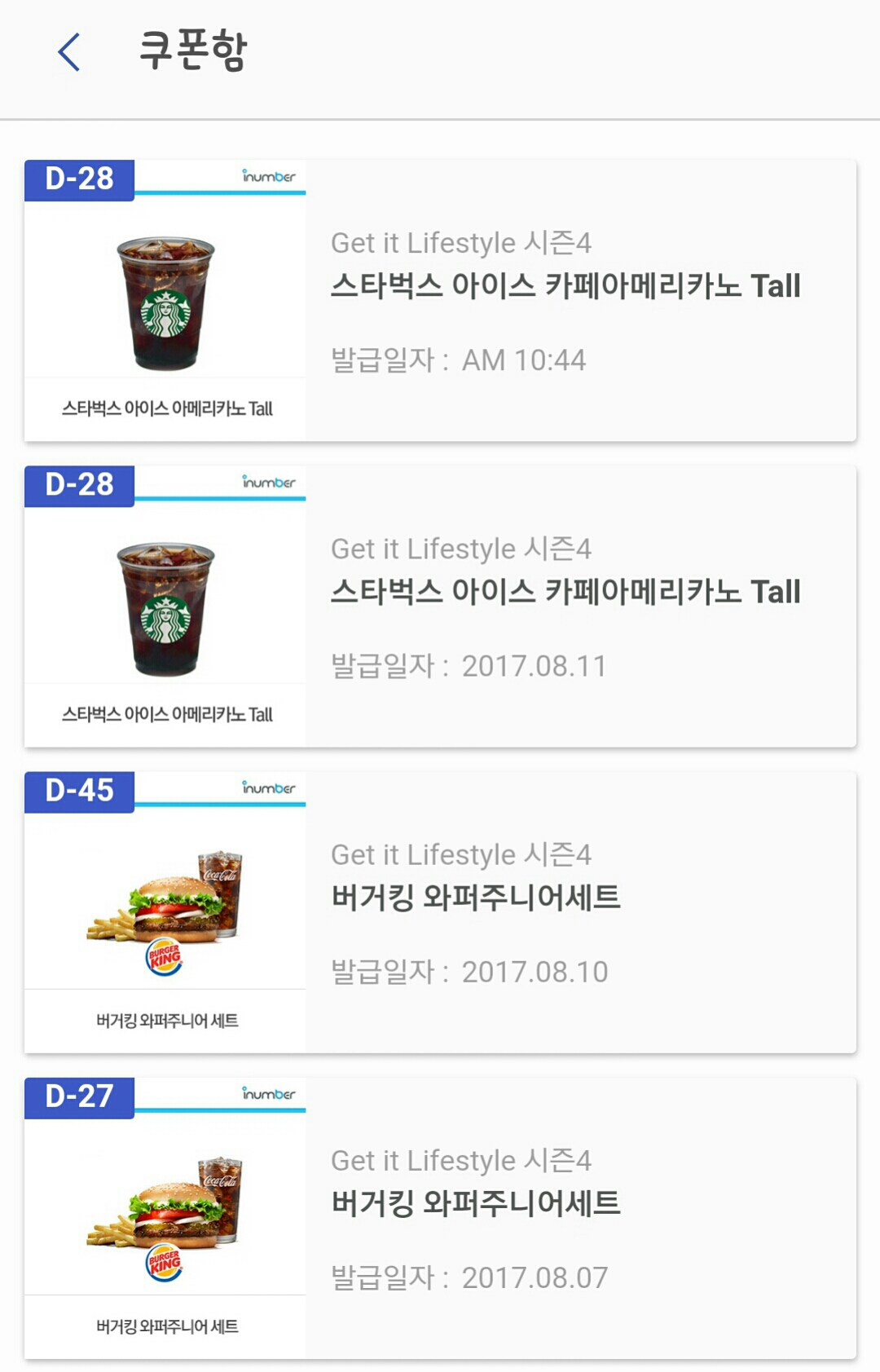The width and height of the screenshot is (880, 1372).
Task: Open the Starbucks coupon issued 2017.08.11
Action: click(440, 607)
